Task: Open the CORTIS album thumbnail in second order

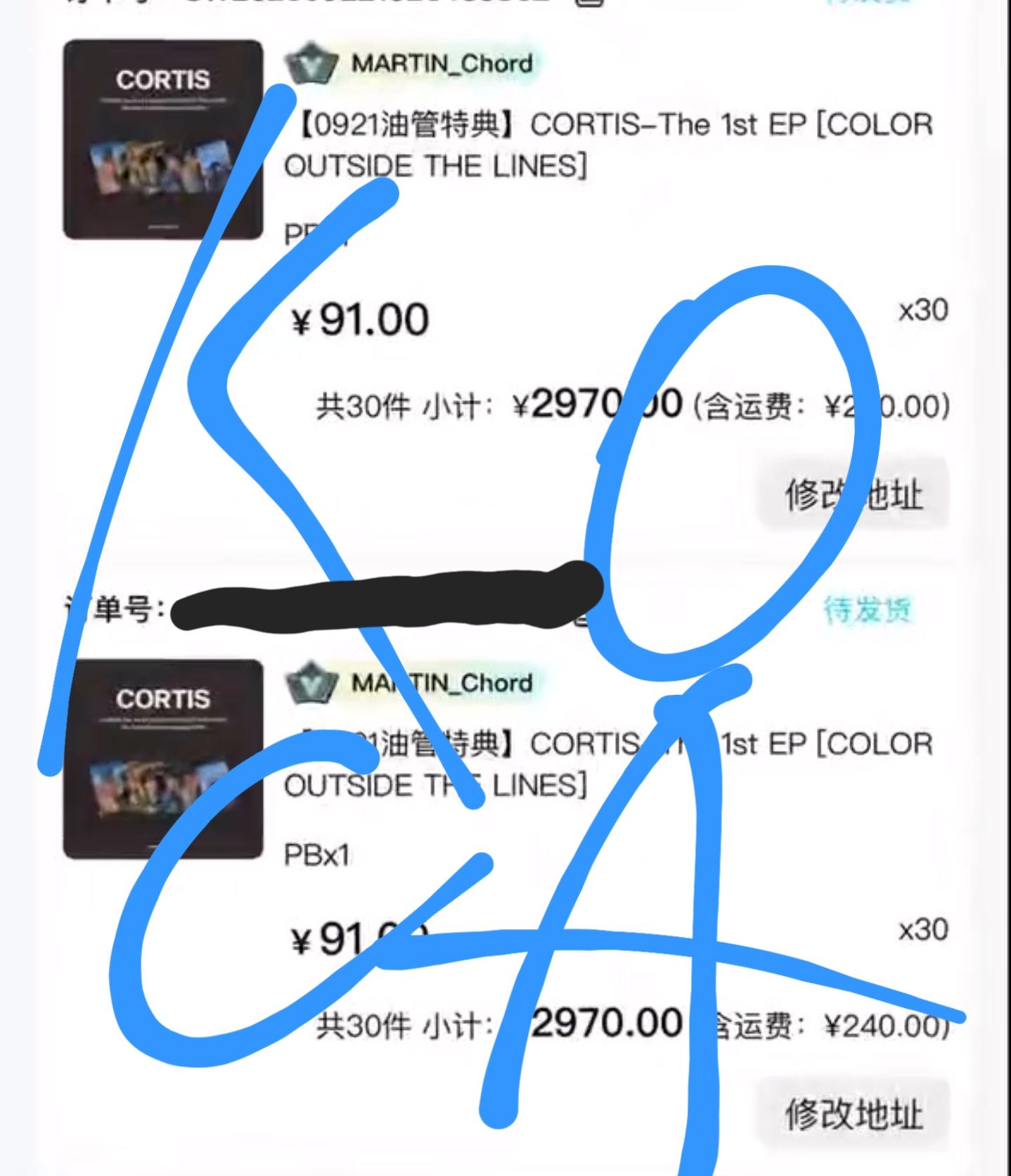Action: 164,760
